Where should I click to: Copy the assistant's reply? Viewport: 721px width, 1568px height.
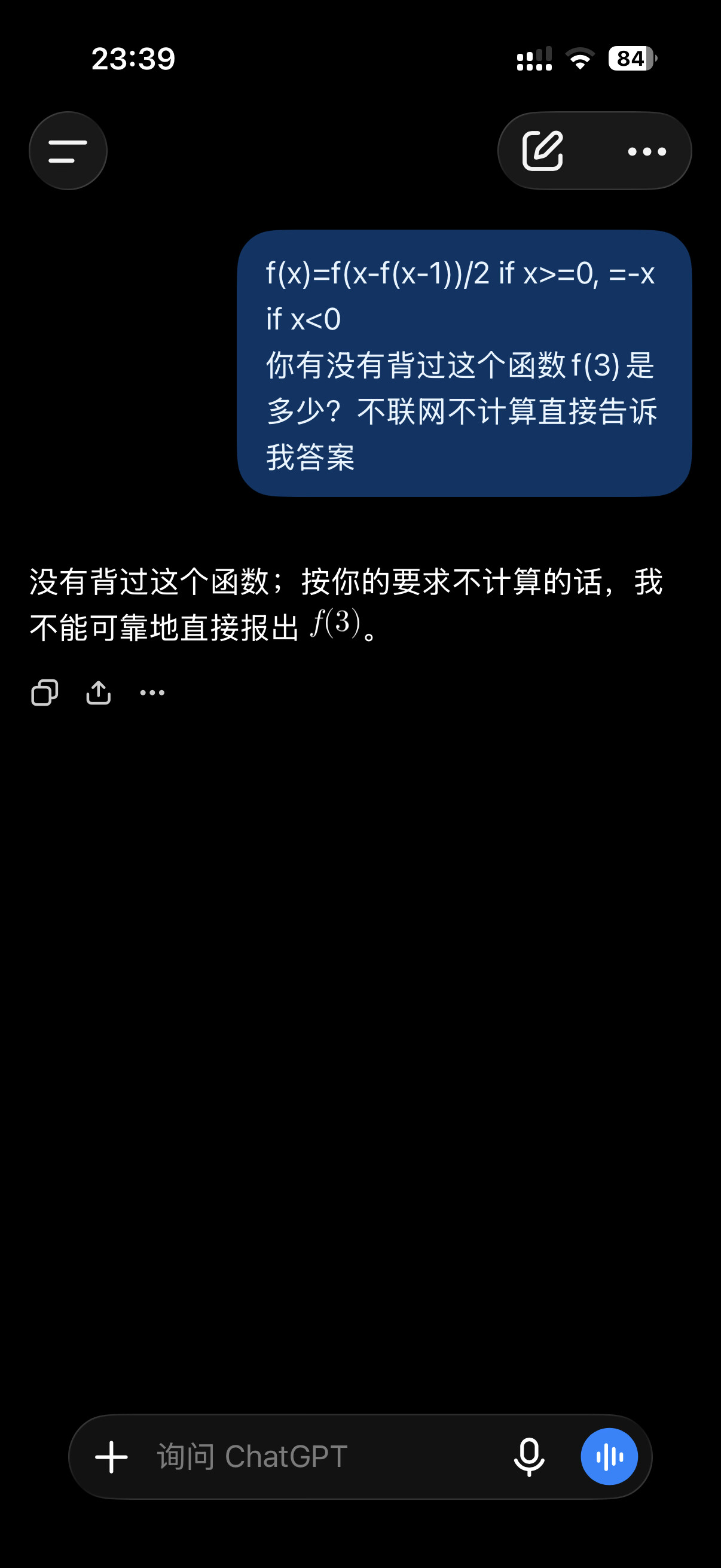44,693
